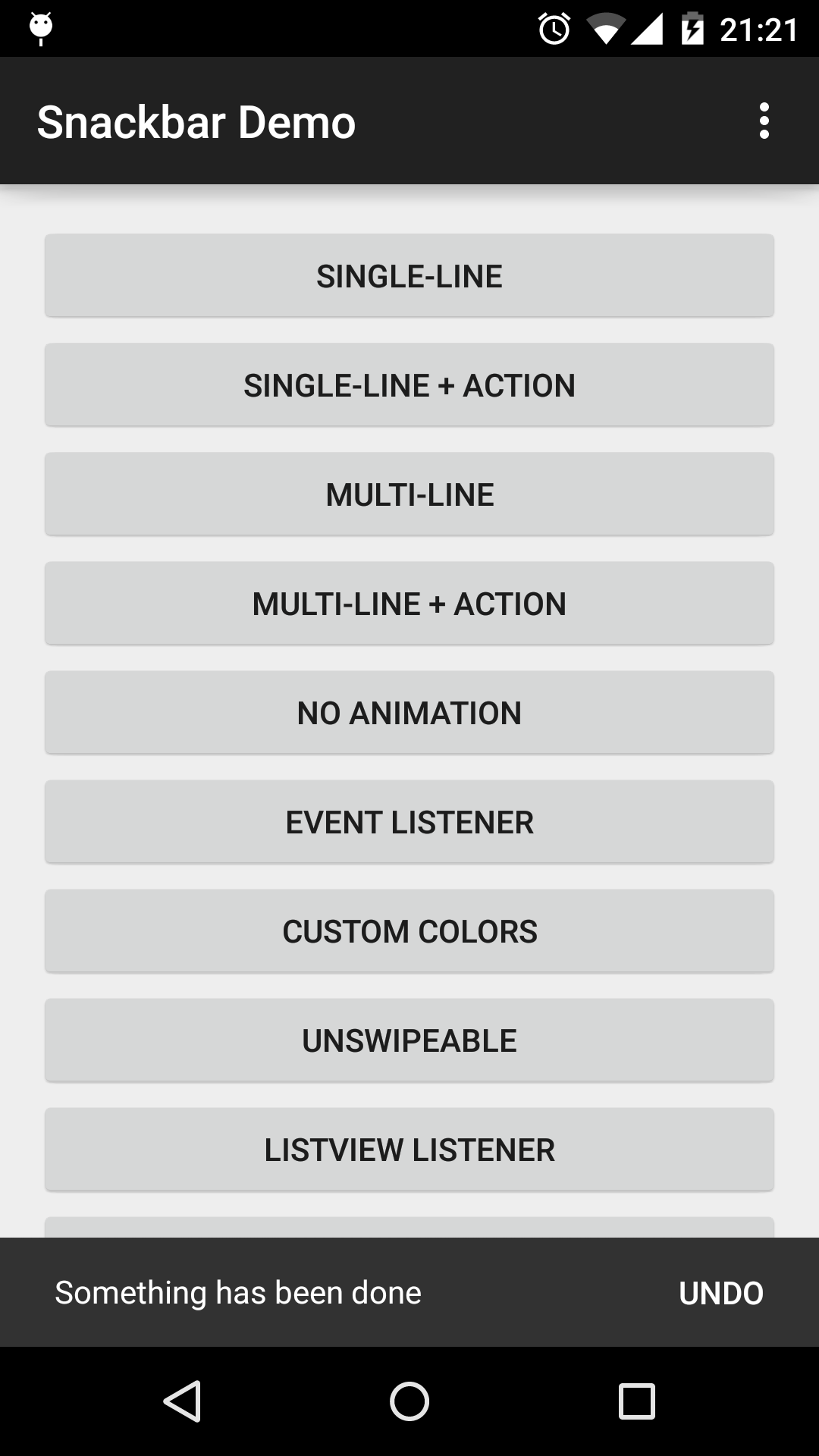Open recent apps from navigation bar
The width and height of the screenshot is (819, 1456).
637,1401
